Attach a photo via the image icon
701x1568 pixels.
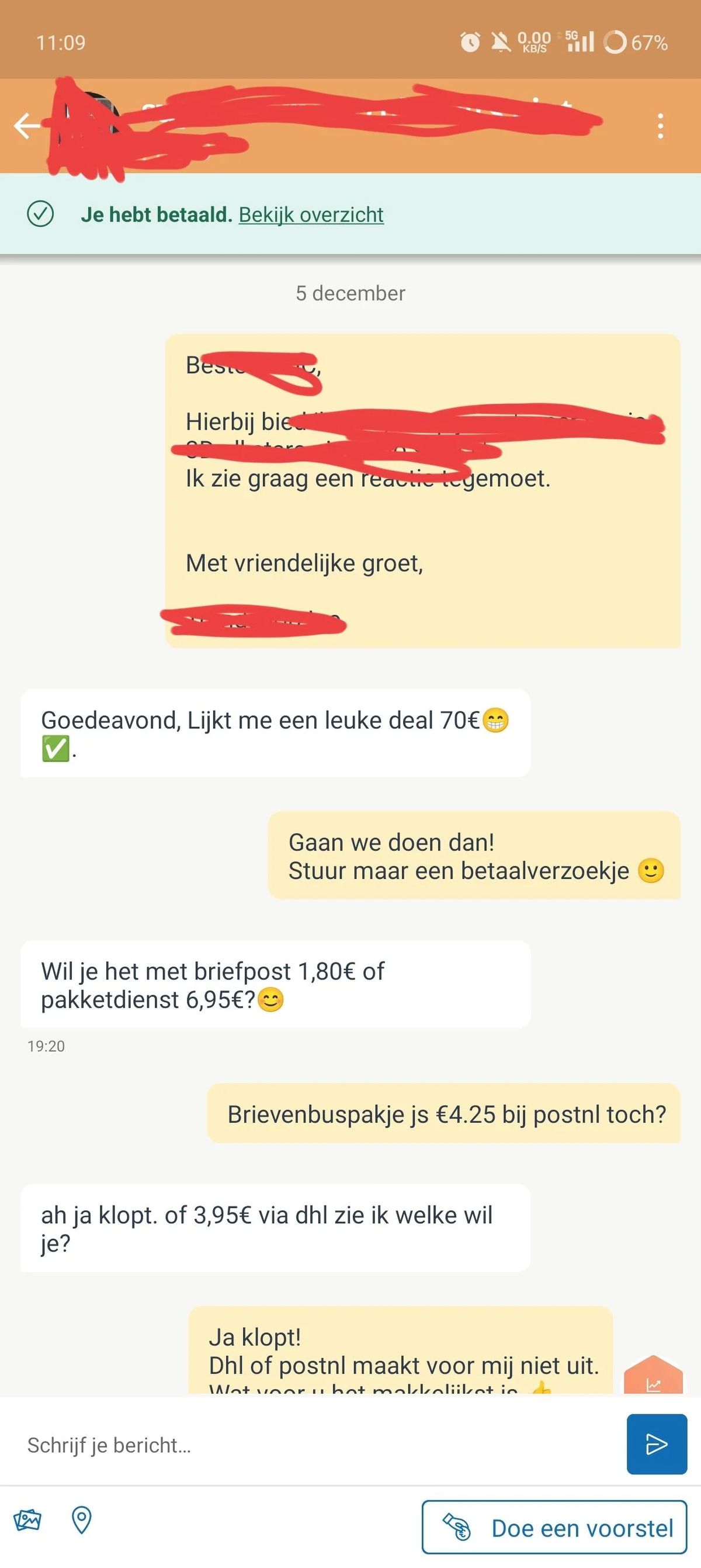tap(27, 1520)
